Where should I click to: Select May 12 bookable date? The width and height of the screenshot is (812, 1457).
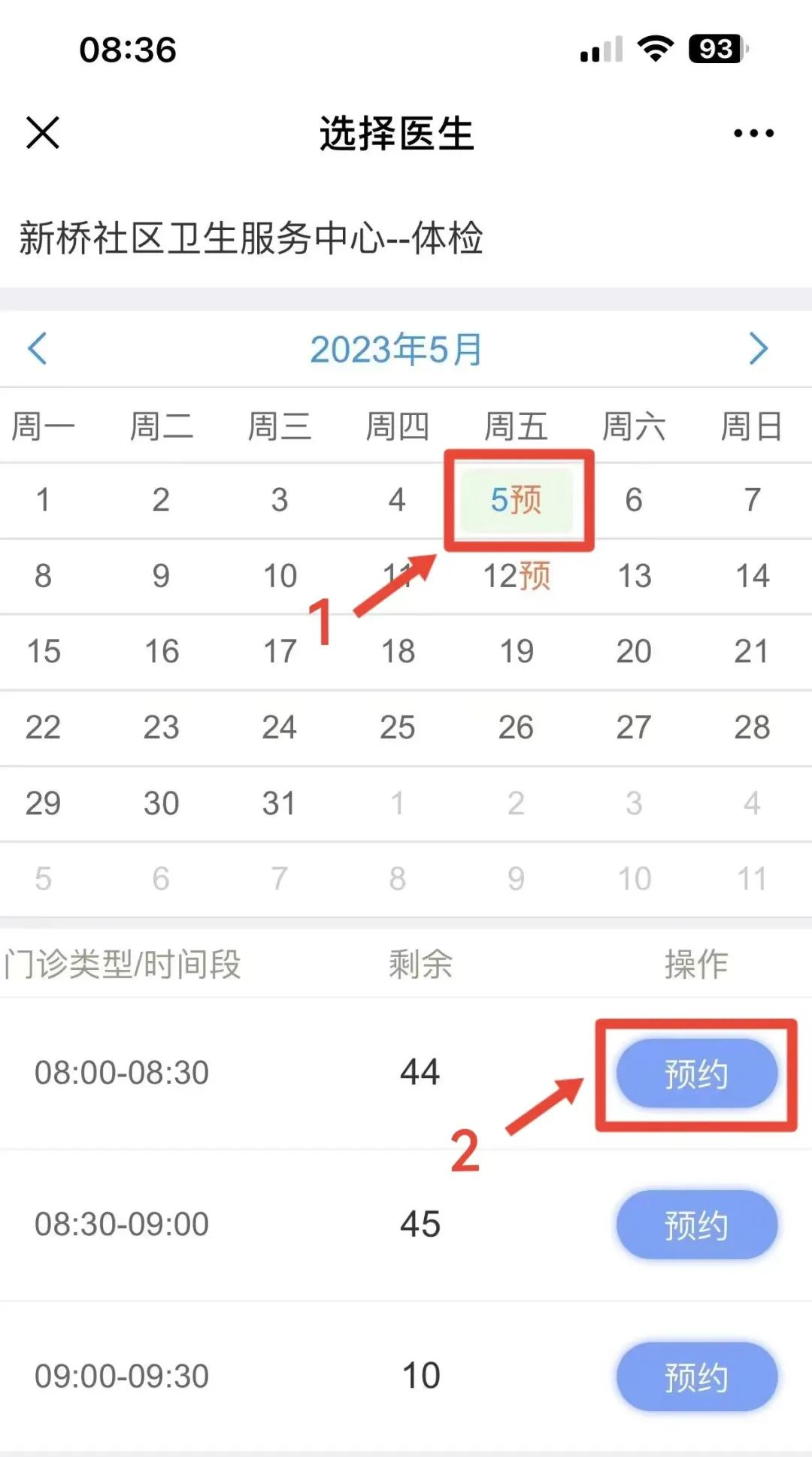517,576
